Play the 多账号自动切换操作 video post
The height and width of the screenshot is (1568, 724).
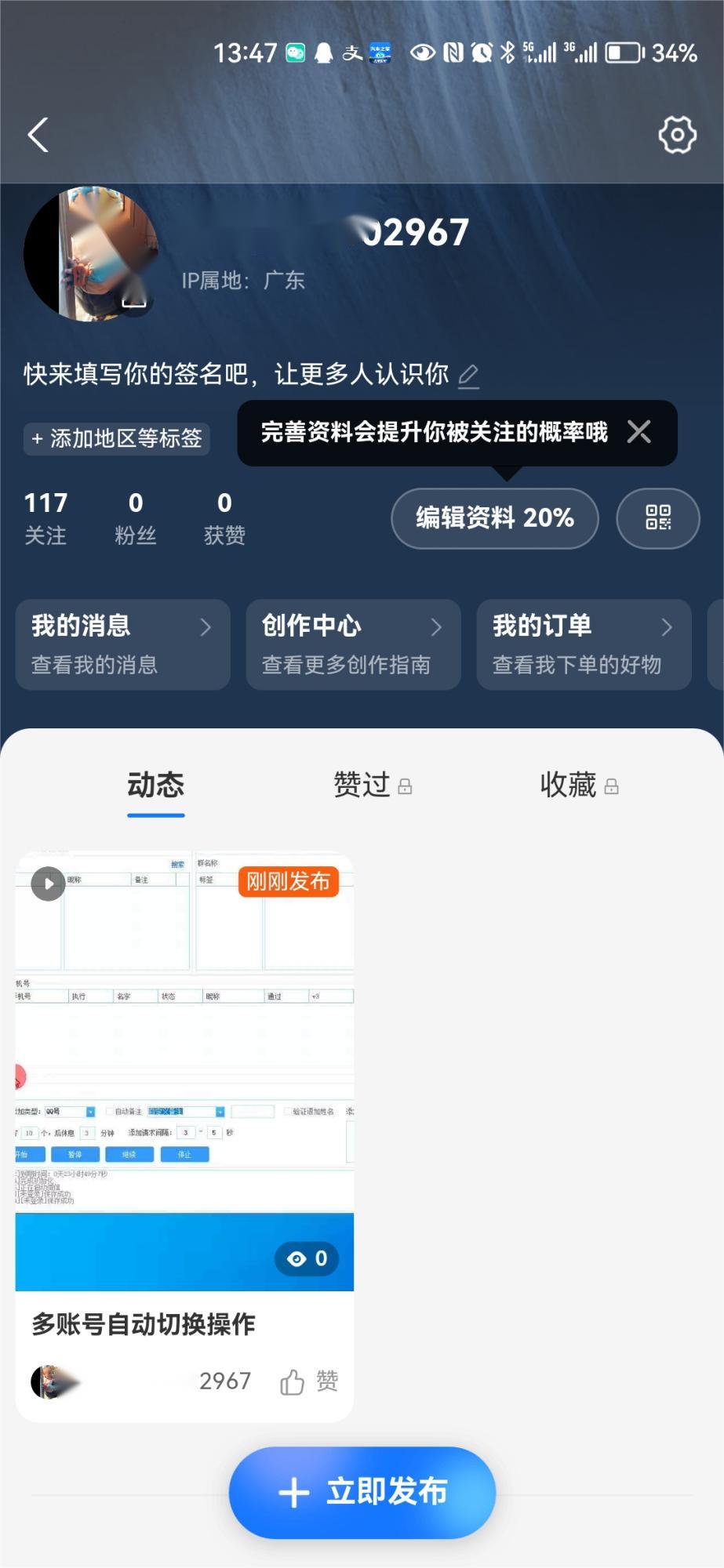click(x=184, y=1070)
